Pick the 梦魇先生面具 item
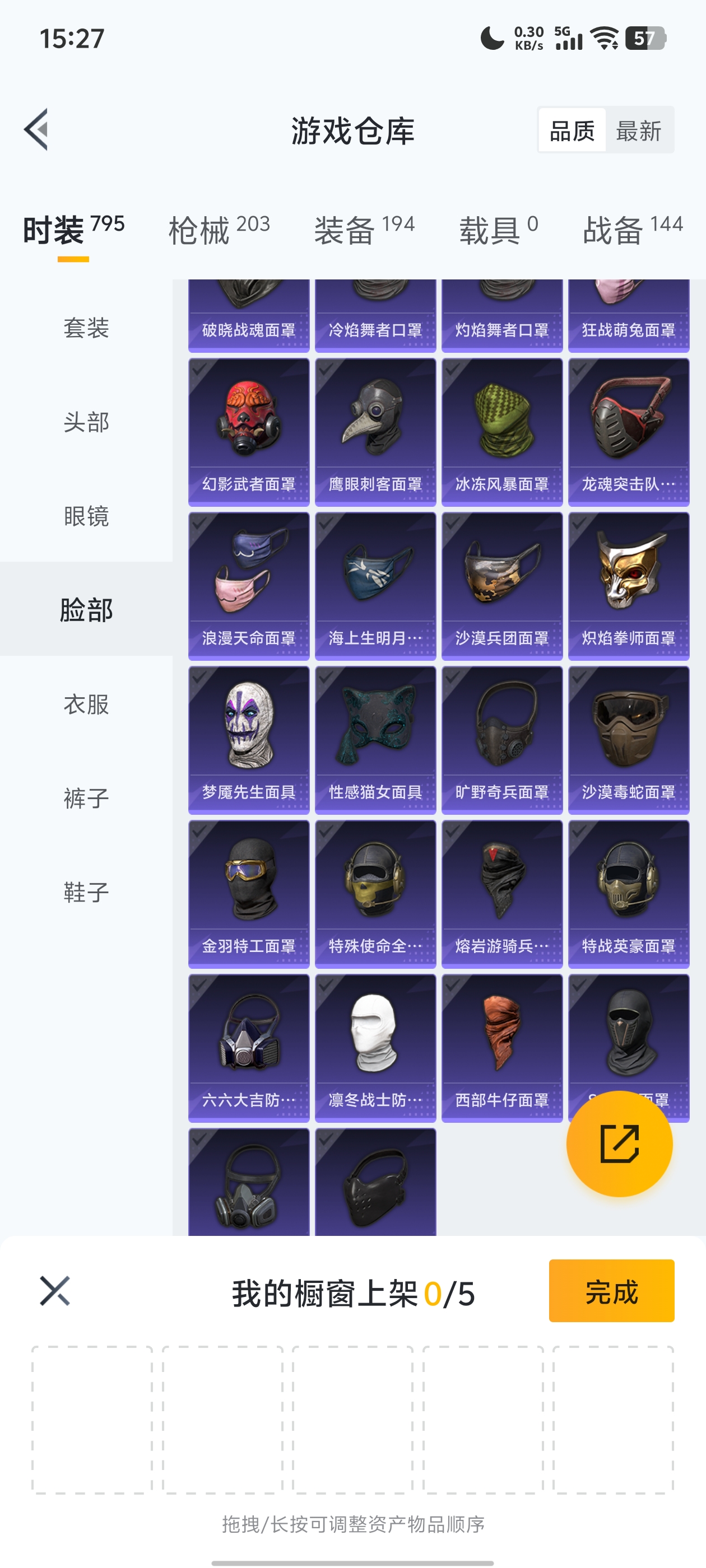This screenshot has height=1568, width=706. click(249, 740)
